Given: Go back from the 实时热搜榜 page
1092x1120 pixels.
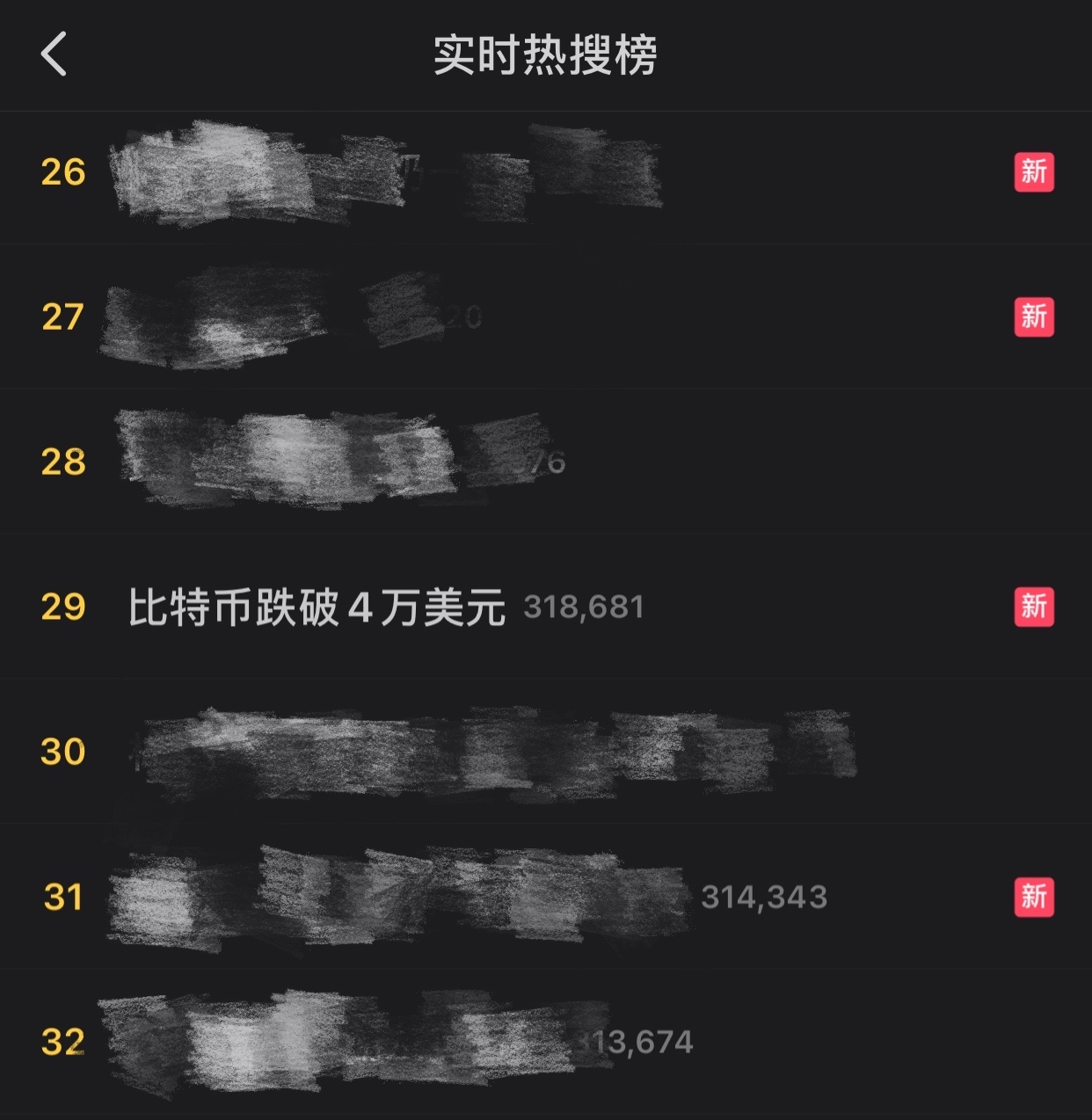Looking at the screenshot, I should click(x=55, y=55).
